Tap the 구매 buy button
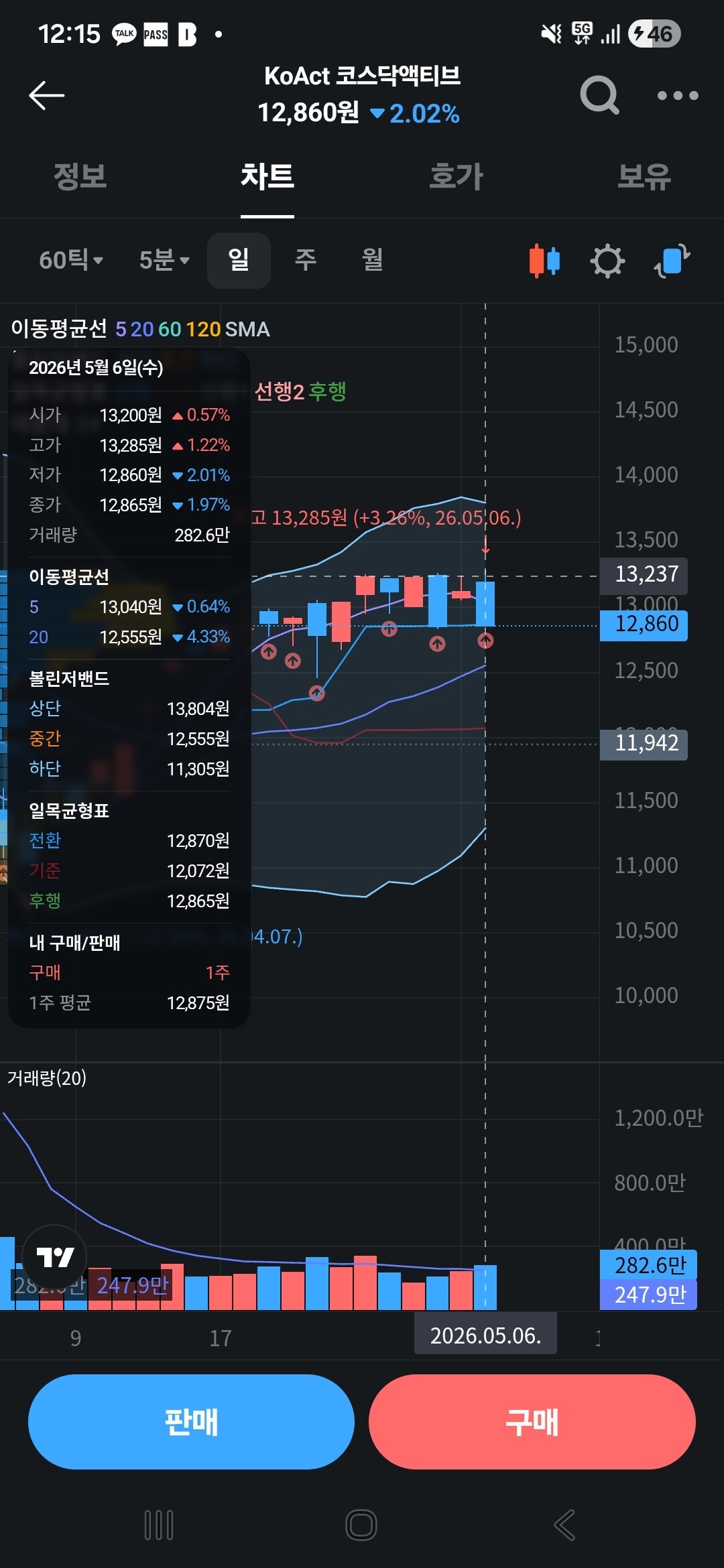The width and height of the screenshot is (724, 1568). [532, 1422]
